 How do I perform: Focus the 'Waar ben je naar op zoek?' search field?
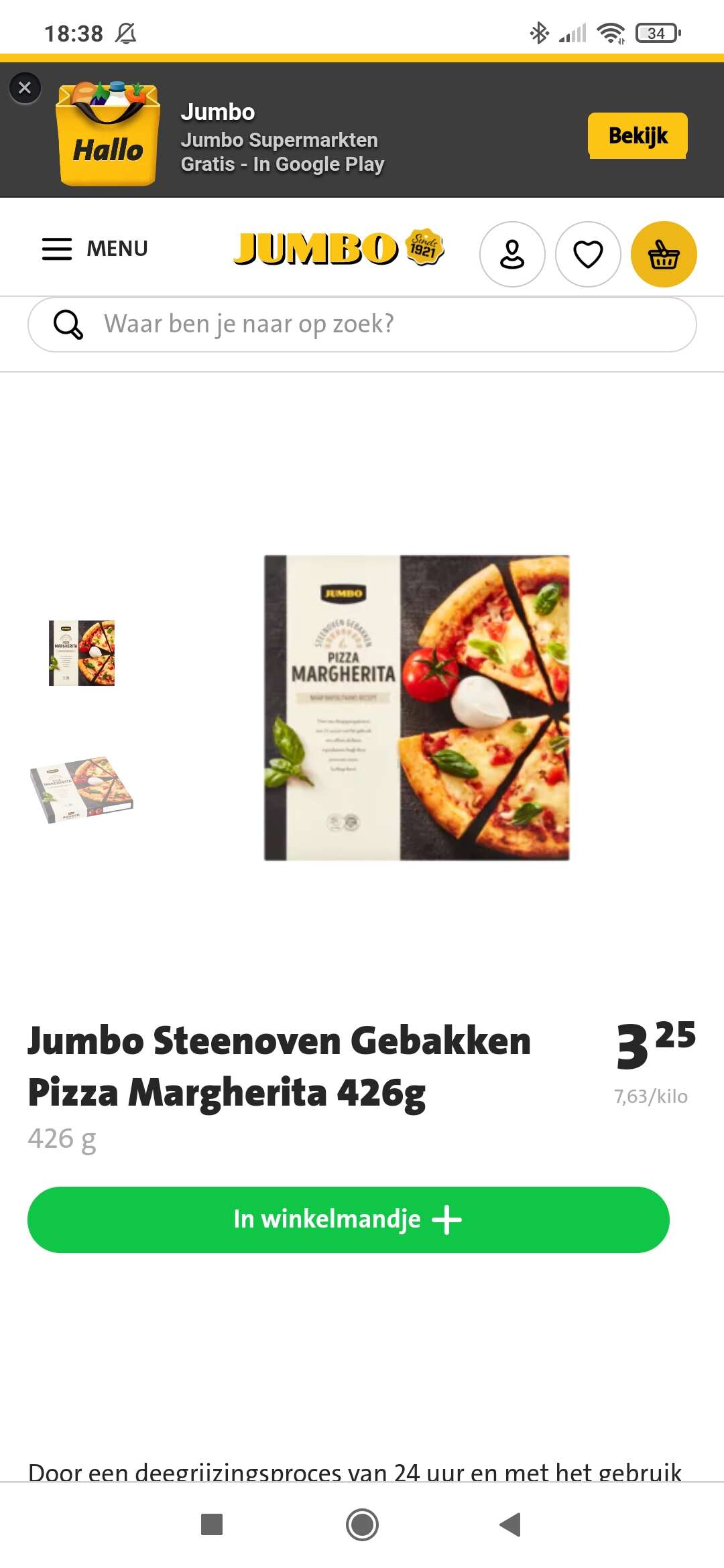(x=362, y=324)
